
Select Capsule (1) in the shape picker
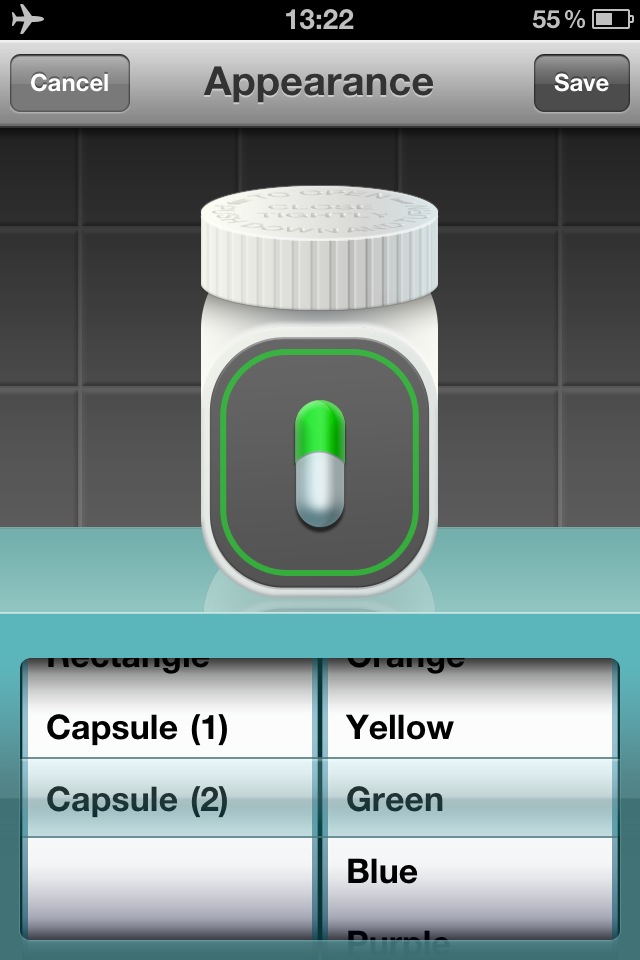click(138, 728)
